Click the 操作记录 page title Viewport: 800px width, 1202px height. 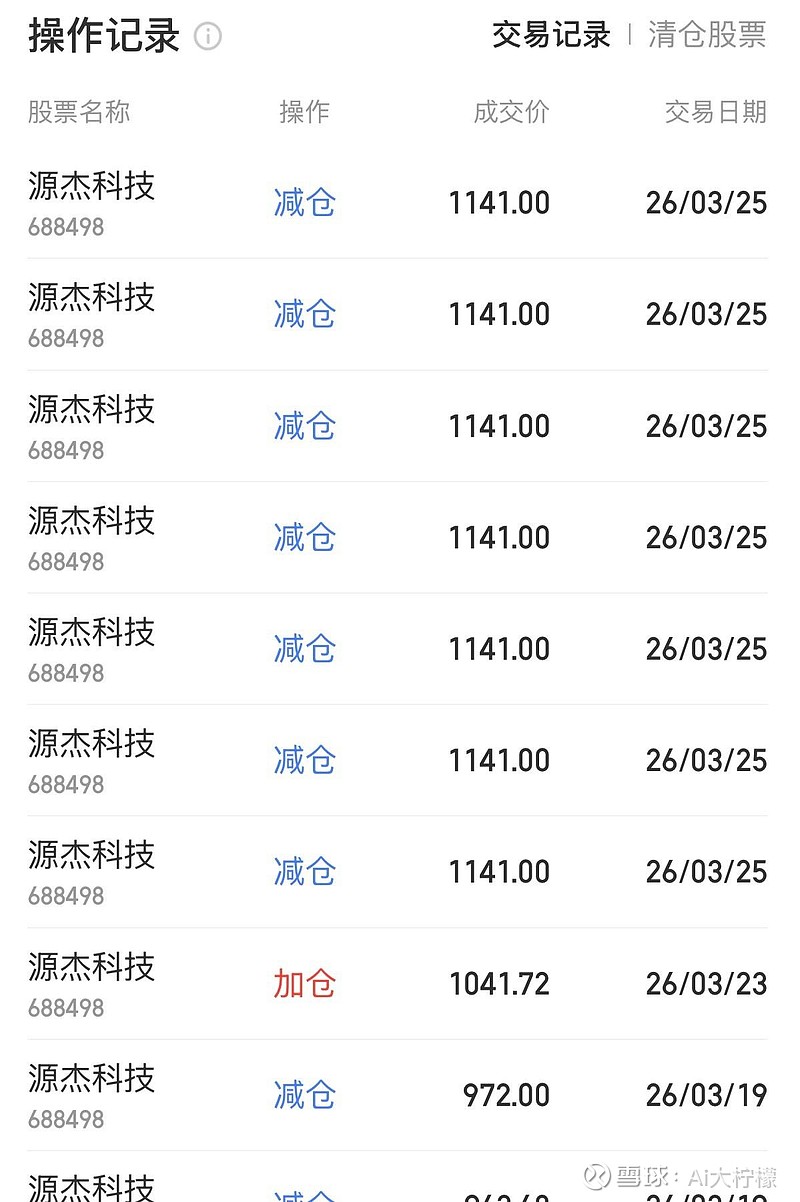click(x=101, y=36)
